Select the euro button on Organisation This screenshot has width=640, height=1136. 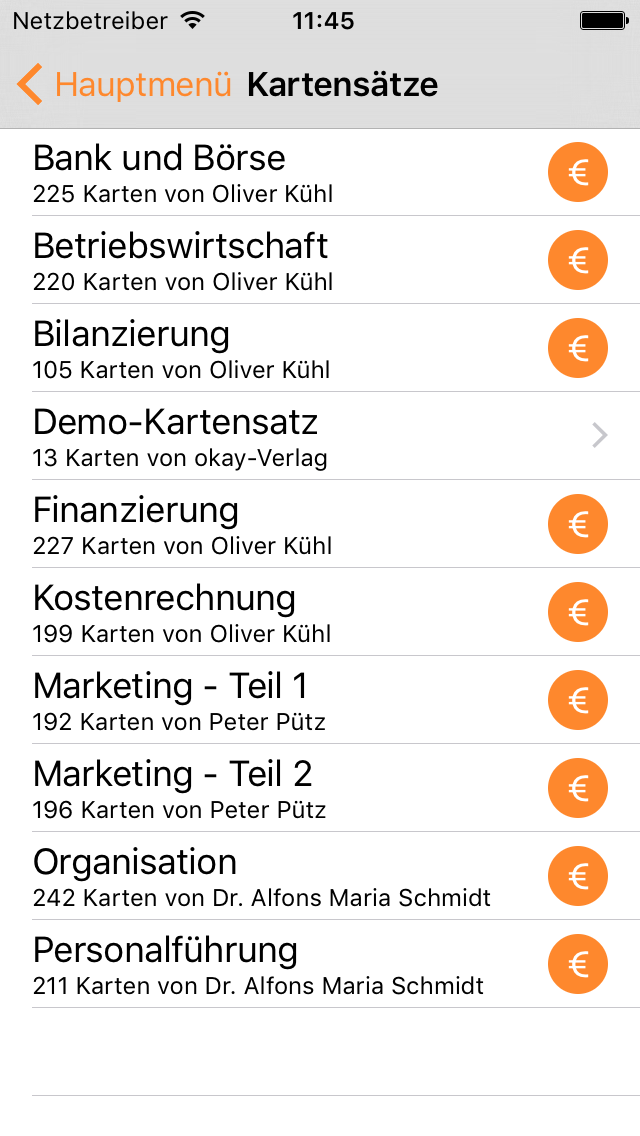(578, 876)
